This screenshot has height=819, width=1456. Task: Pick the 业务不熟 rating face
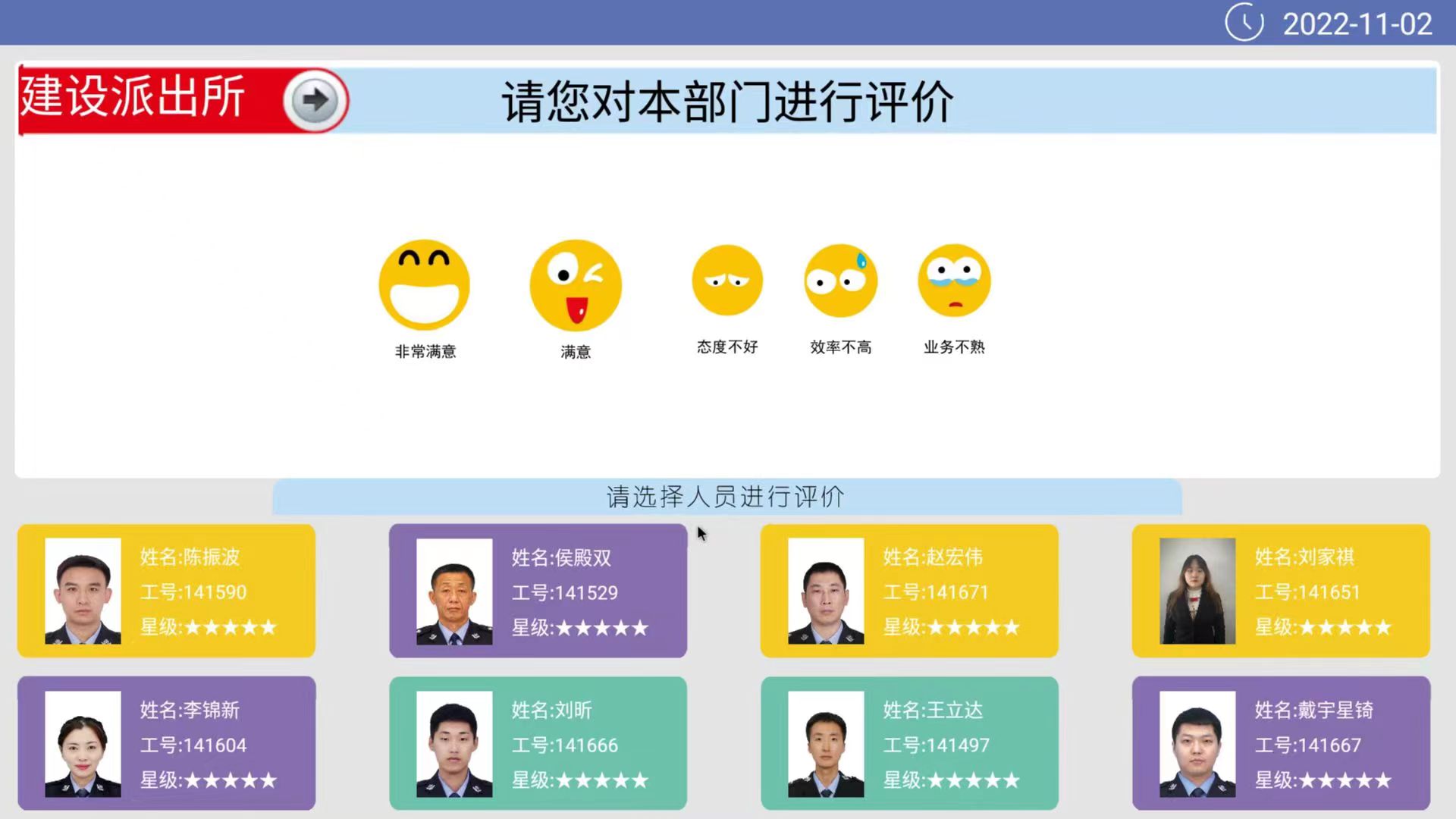coord(954,281)
